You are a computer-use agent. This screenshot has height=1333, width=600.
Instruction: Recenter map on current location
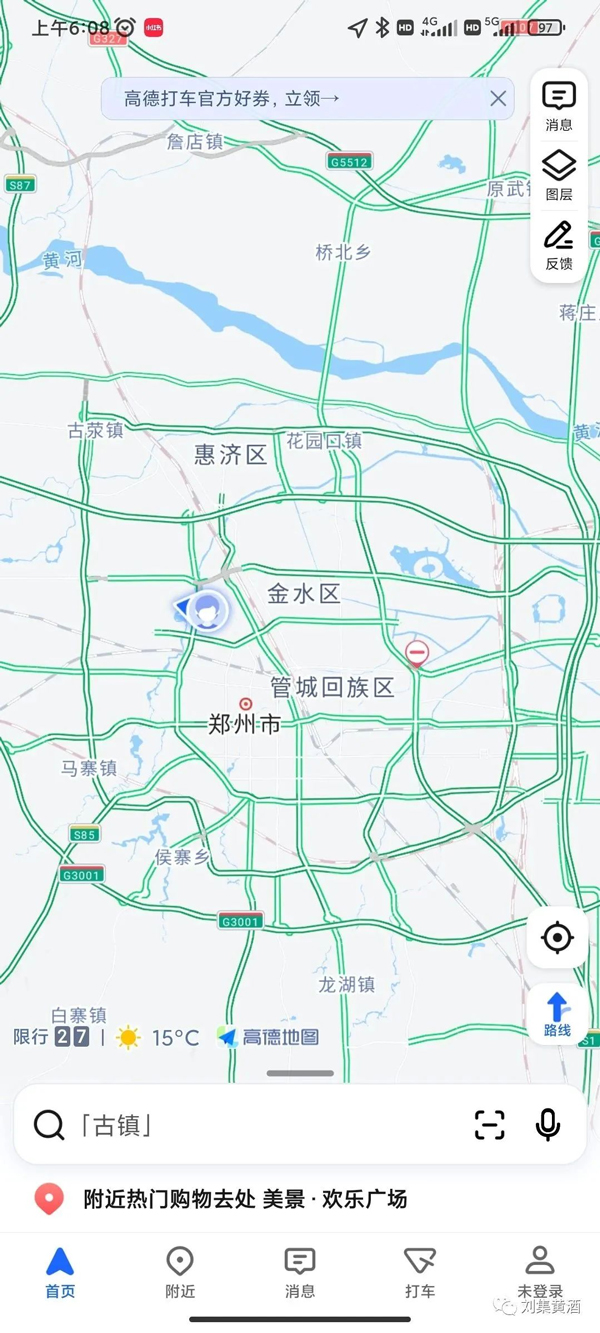(557, 938)
